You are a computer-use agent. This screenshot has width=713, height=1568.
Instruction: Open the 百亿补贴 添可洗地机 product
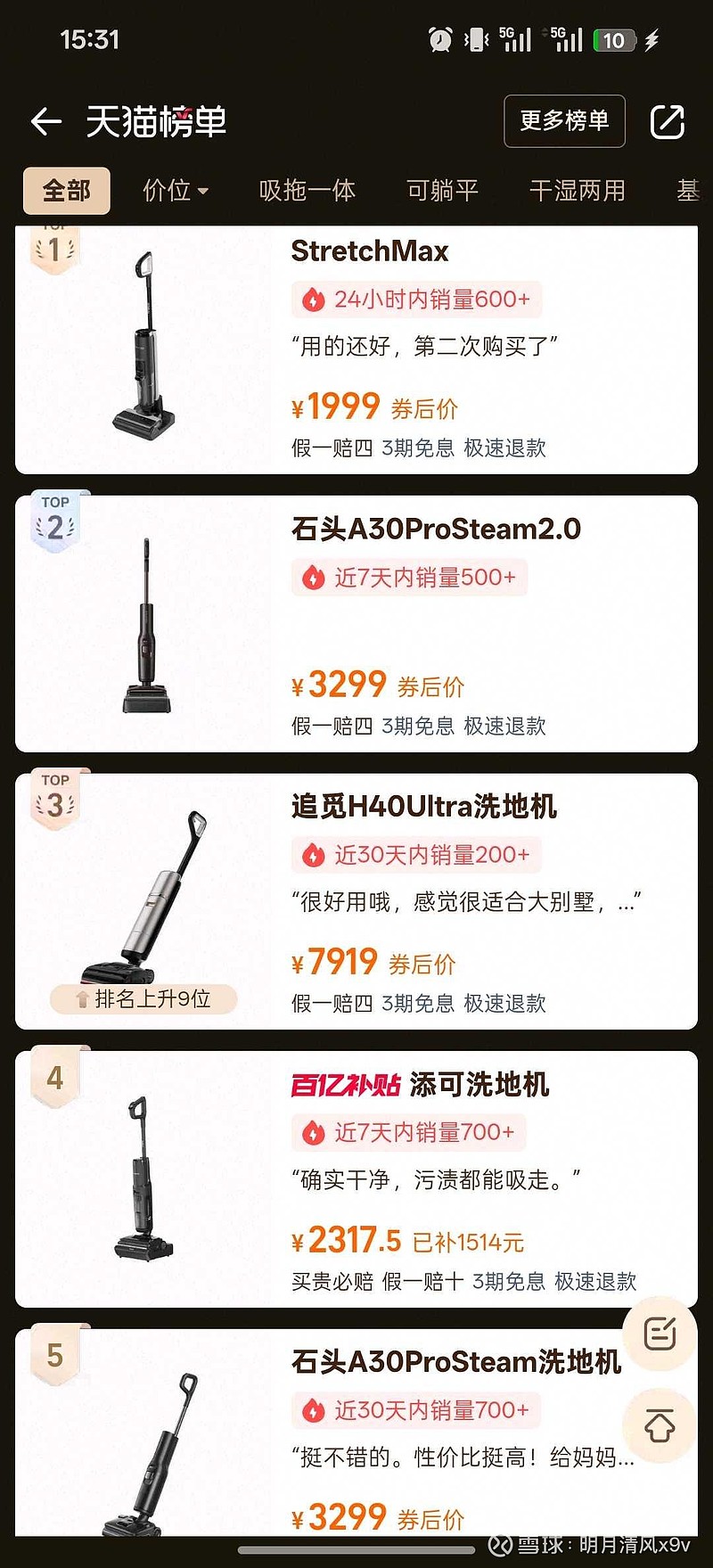420,1086
